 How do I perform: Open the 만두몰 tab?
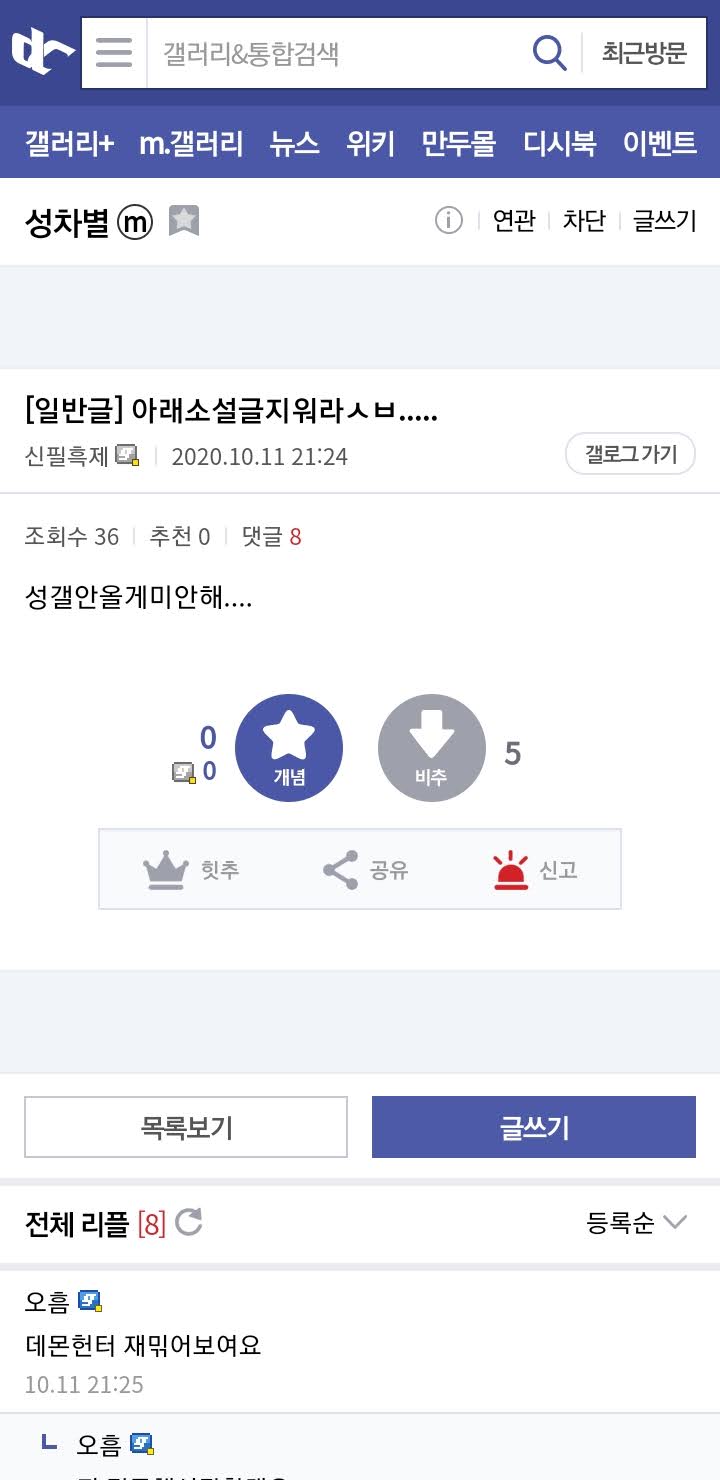[458, 143]
